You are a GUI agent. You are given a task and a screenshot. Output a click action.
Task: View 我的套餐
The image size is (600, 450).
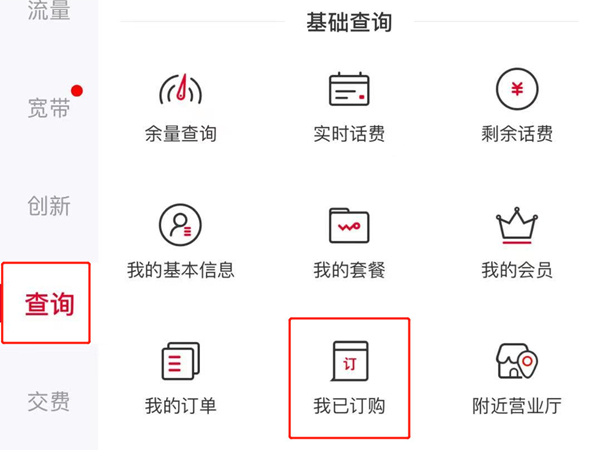coord(349,243)
